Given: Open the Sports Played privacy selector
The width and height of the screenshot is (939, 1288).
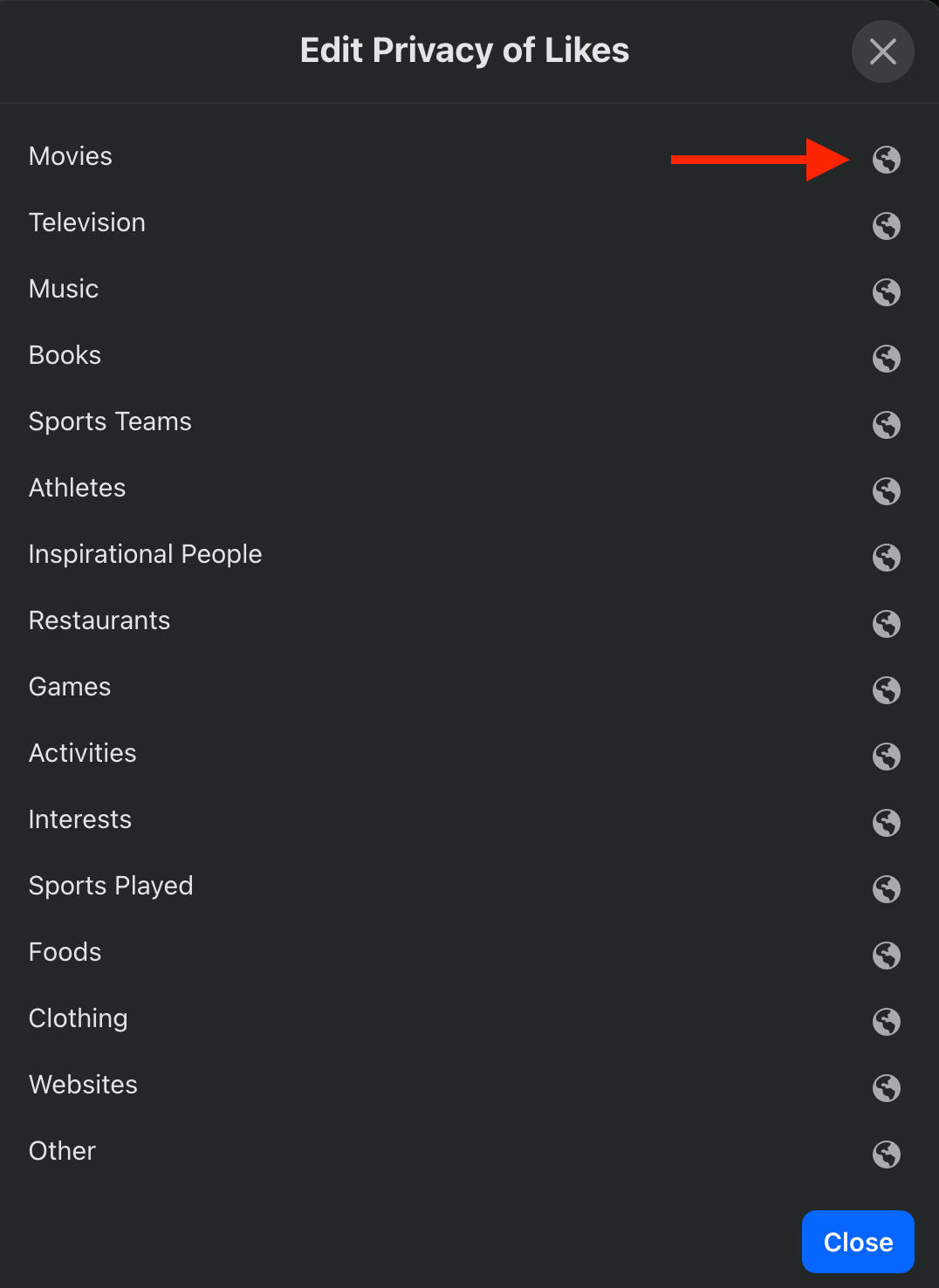Looking at the screenshot, I should 886,889.
